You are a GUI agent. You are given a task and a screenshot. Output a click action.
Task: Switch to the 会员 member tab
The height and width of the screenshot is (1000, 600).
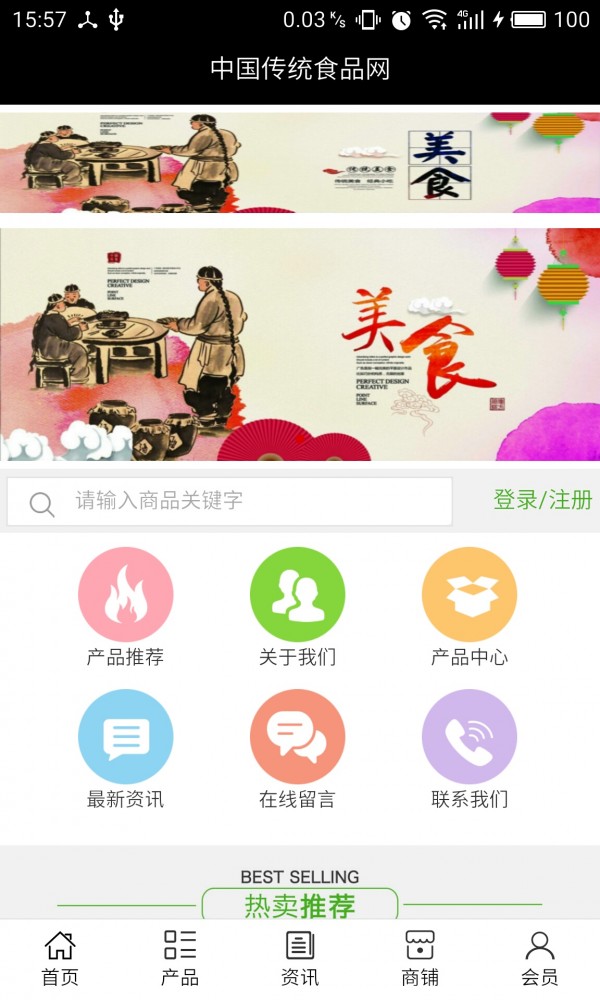pyautogui.click(x=540, y=958)
